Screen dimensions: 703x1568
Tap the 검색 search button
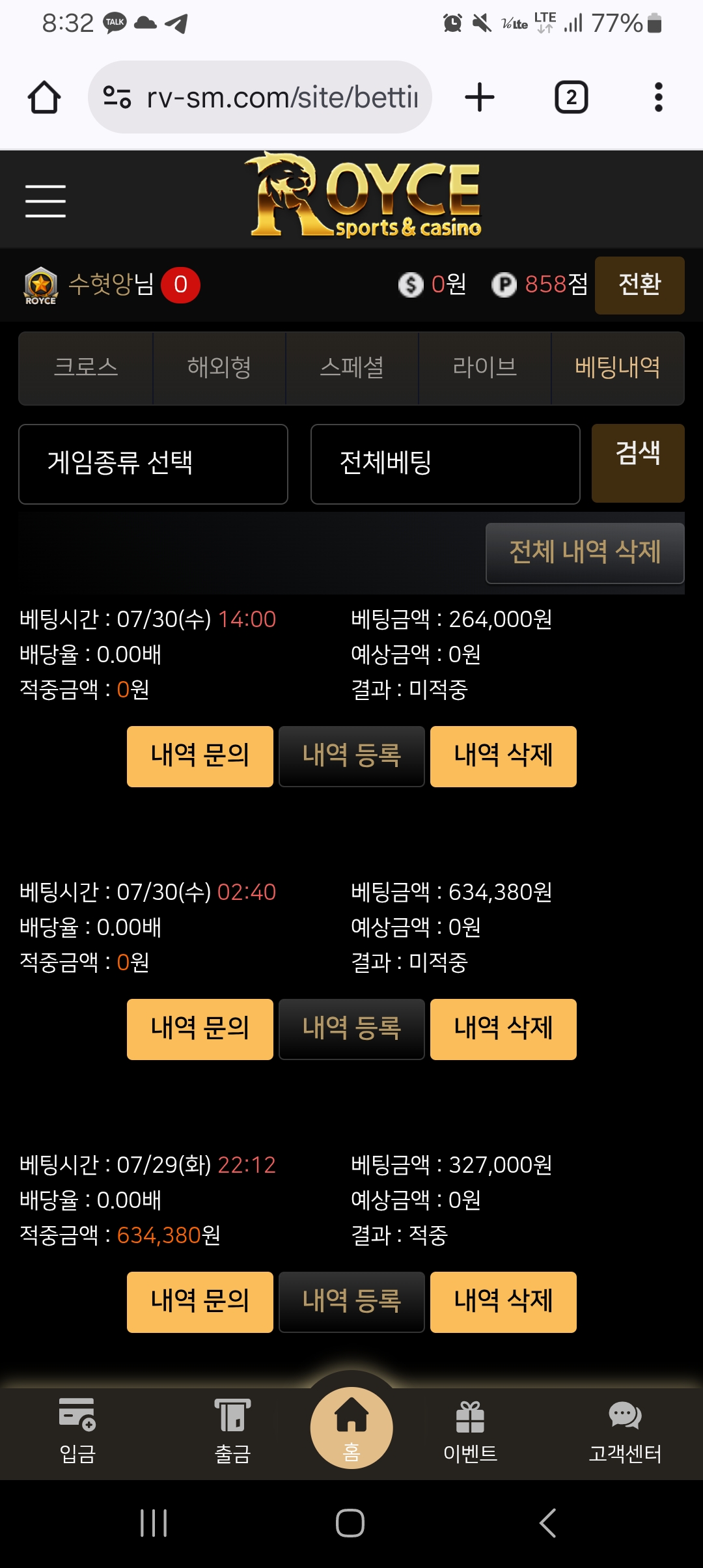point(638,462)
